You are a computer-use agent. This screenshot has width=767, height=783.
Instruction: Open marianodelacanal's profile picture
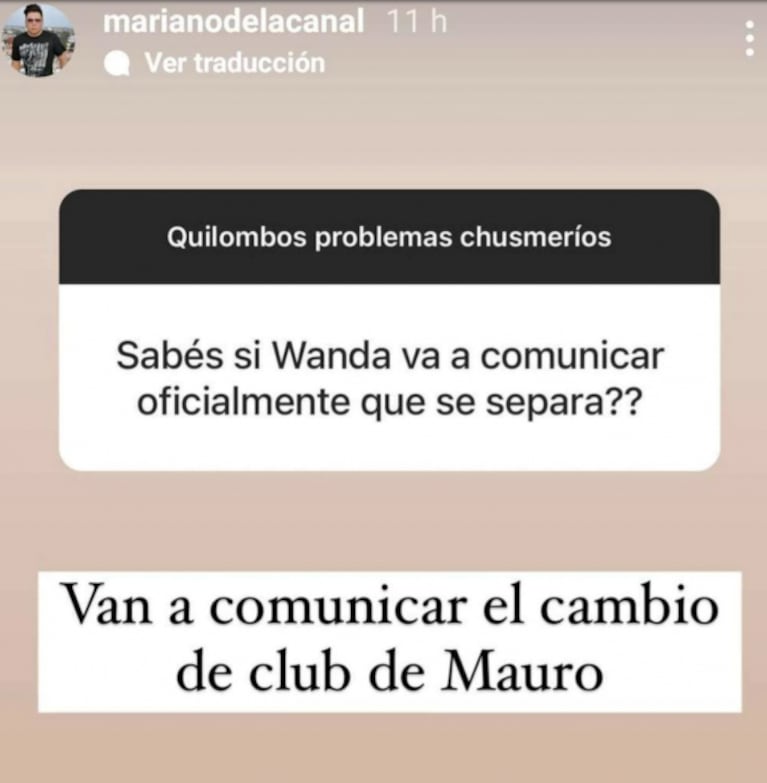coord(39,41)
